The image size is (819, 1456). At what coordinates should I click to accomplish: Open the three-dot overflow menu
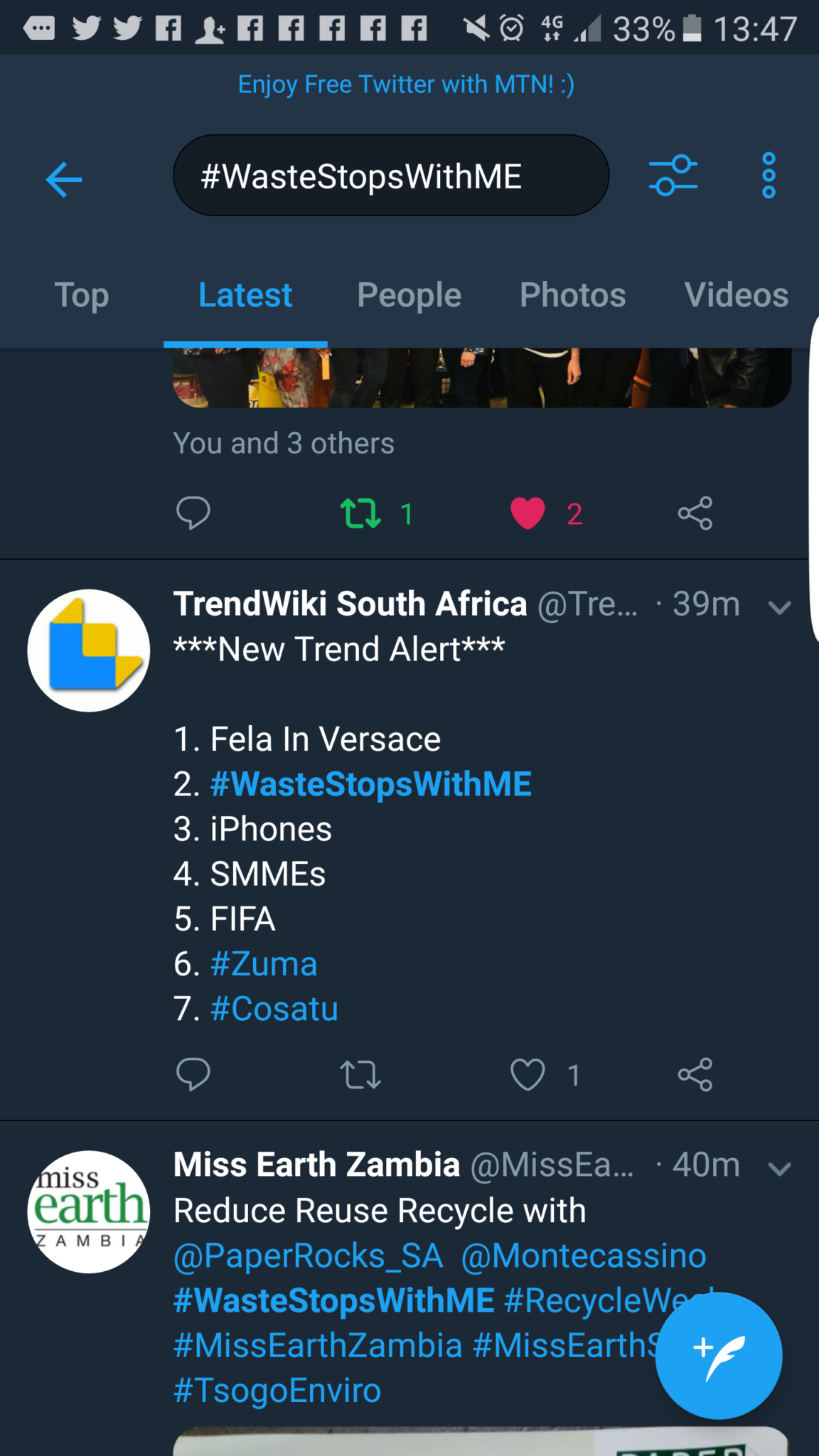[768, 176]
